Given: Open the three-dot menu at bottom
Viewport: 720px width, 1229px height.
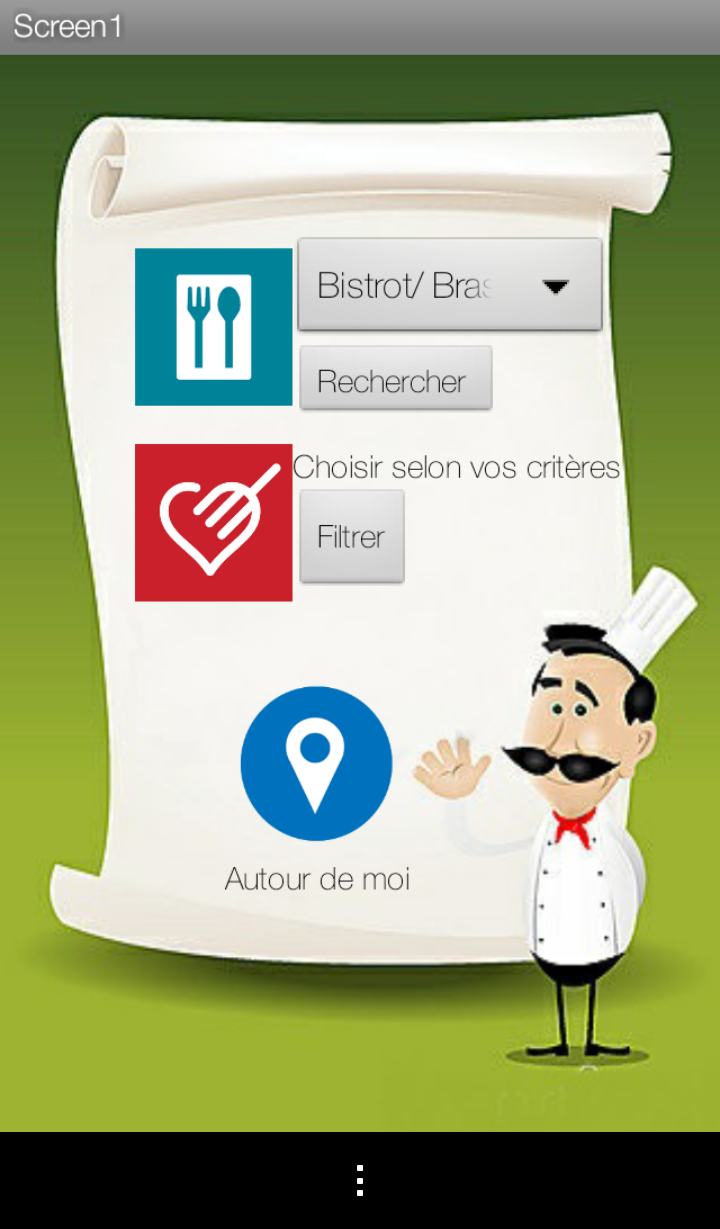Looking at the screenshot, I should [x=360, y=1181].
